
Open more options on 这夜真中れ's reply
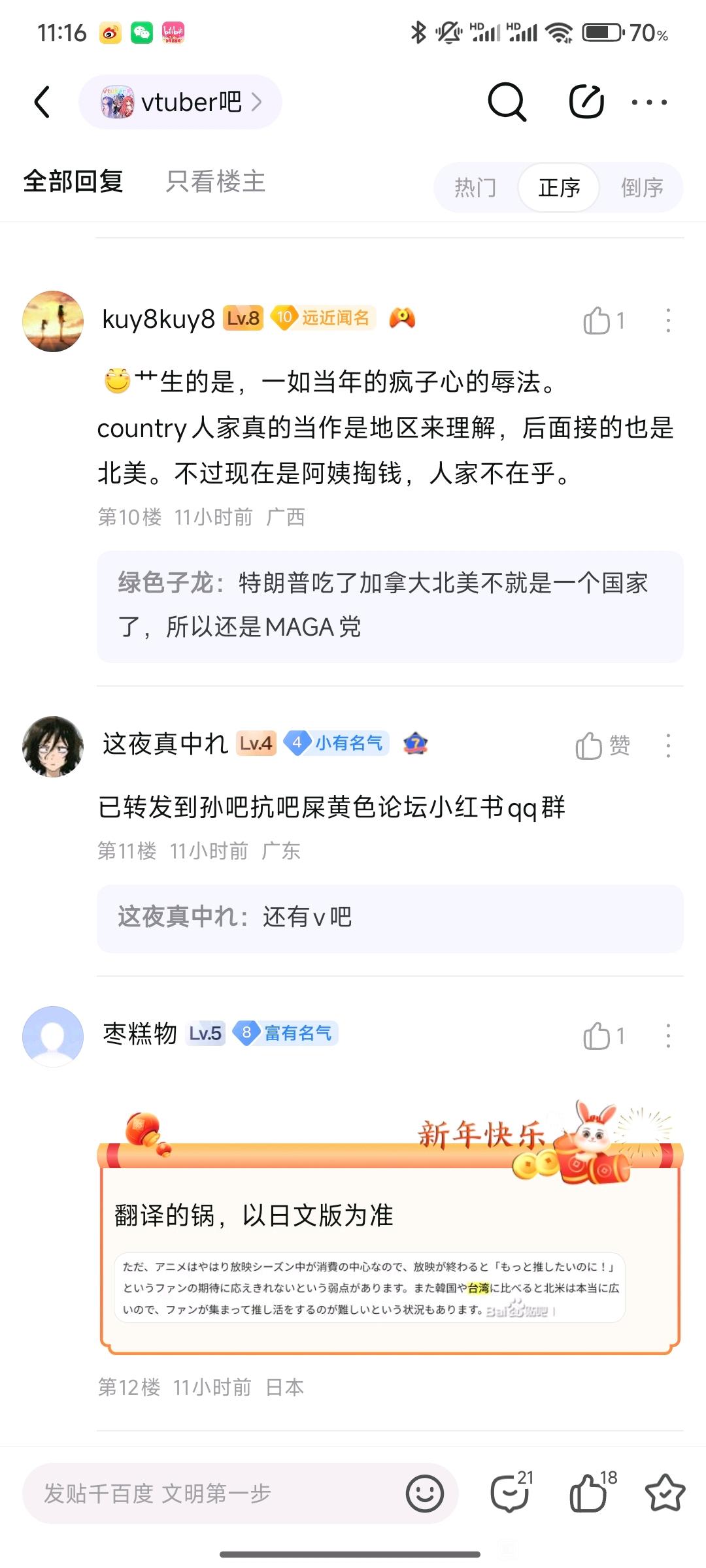point(667,745)
